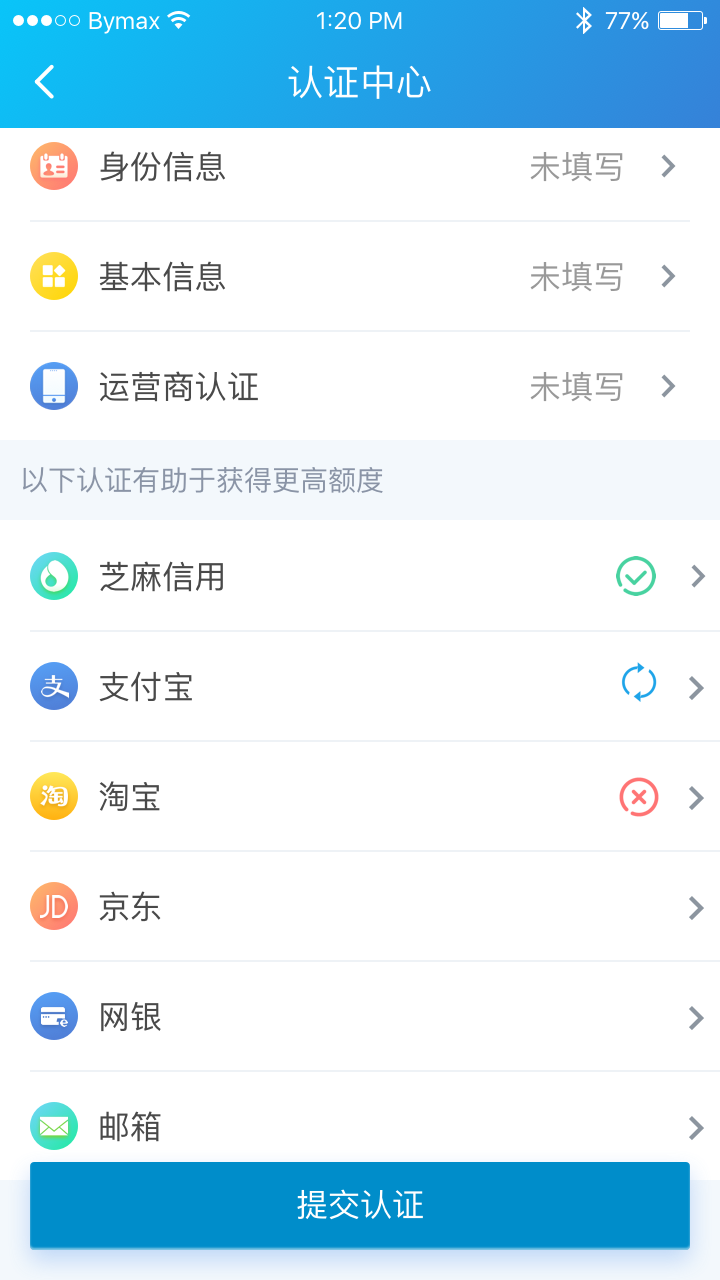The image size is (720, 1280).
Task: Go back using the top-left arrow
Action: coord(44,83)
